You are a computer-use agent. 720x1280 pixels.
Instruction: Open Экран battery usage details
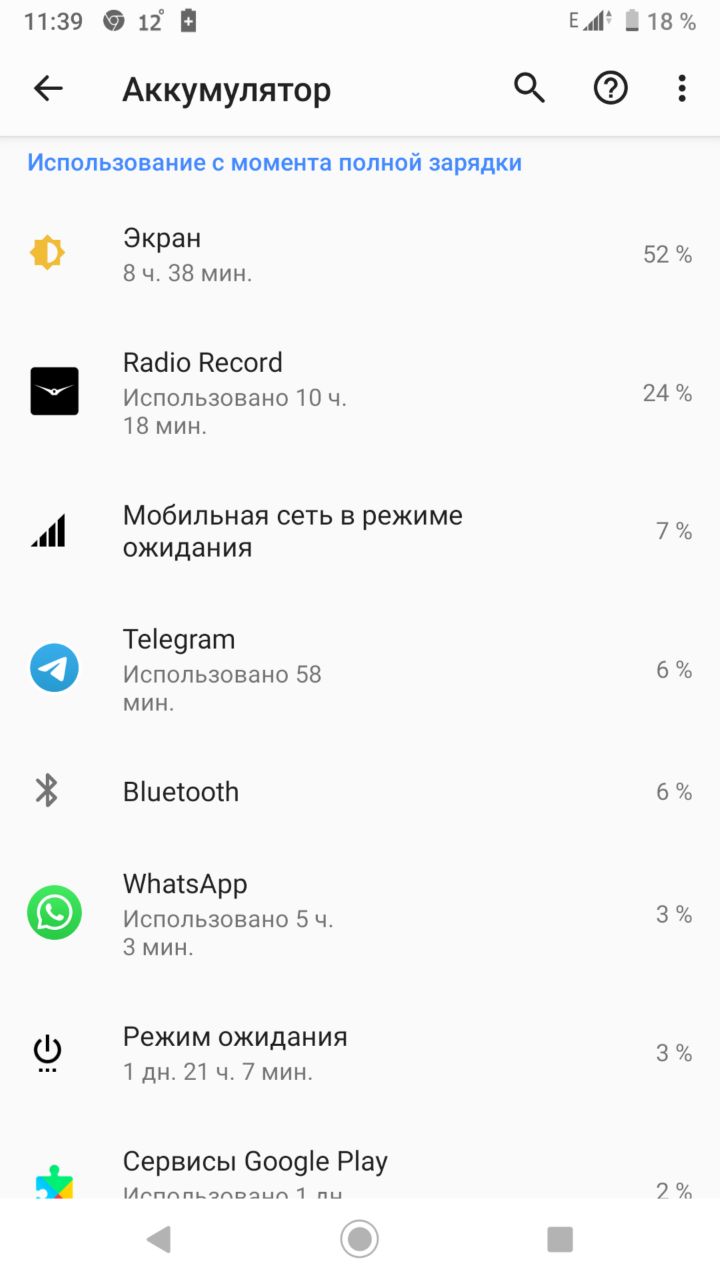pyautogui.click(x=360, y=254)
